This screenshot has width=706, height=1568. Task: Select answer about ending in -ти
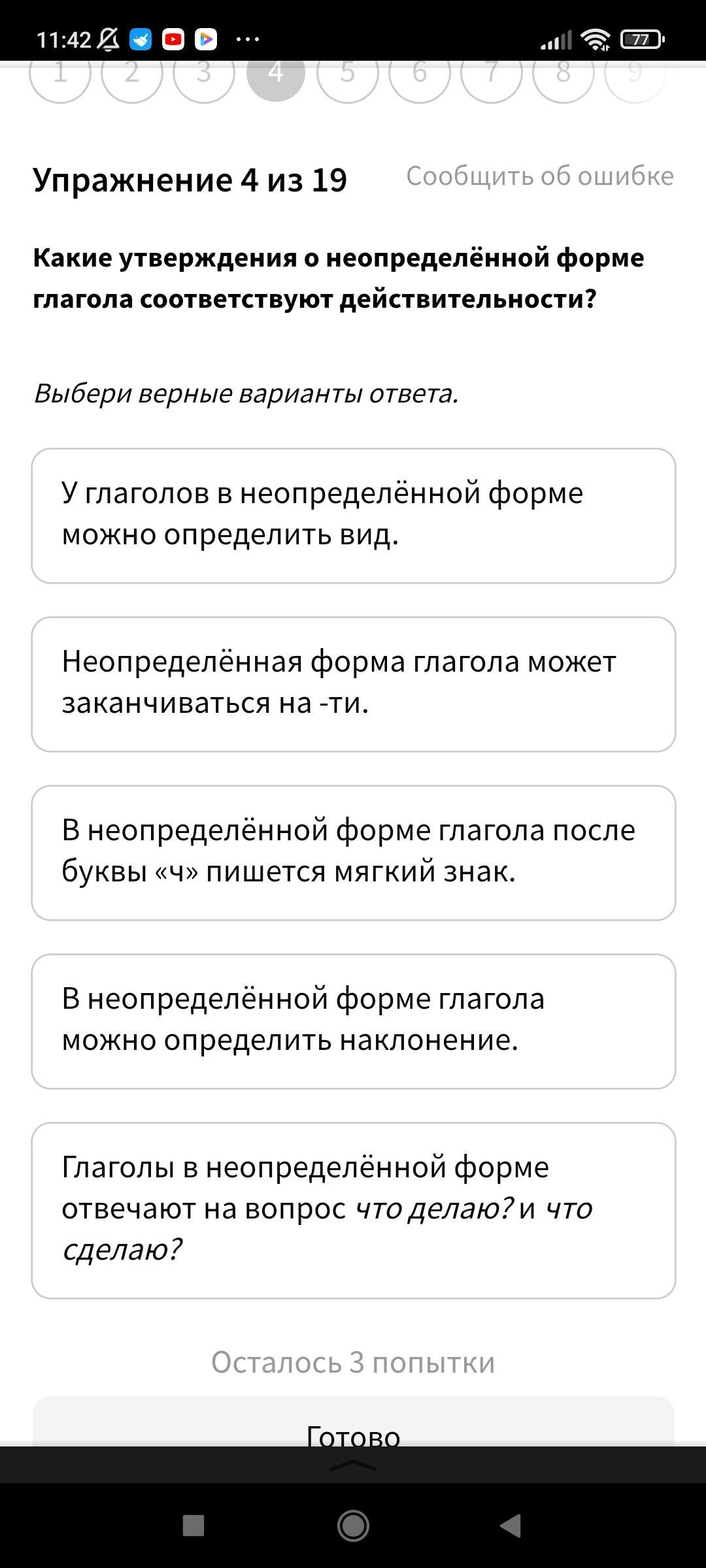353,684
